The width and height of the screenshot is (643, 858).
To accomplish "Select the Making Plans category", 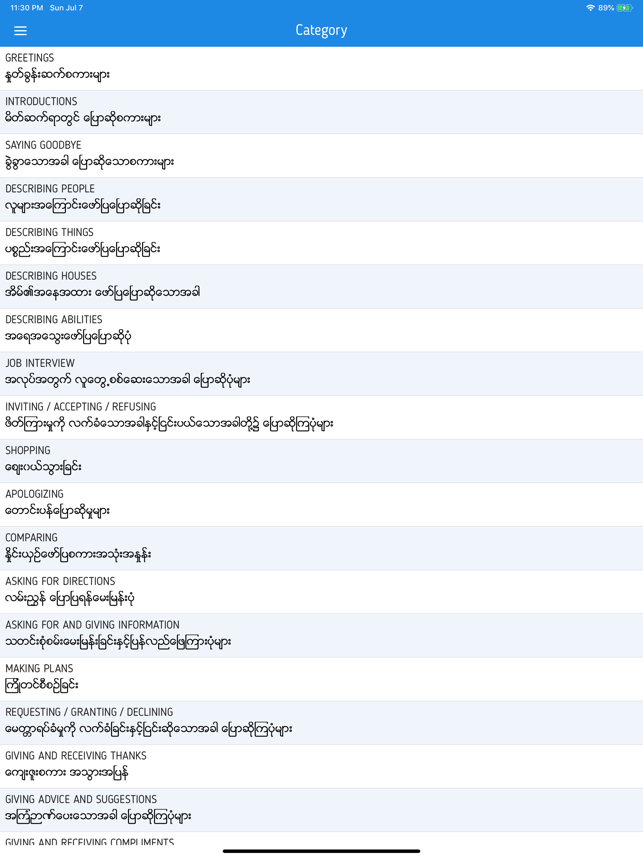I will [x=321, y=678].
